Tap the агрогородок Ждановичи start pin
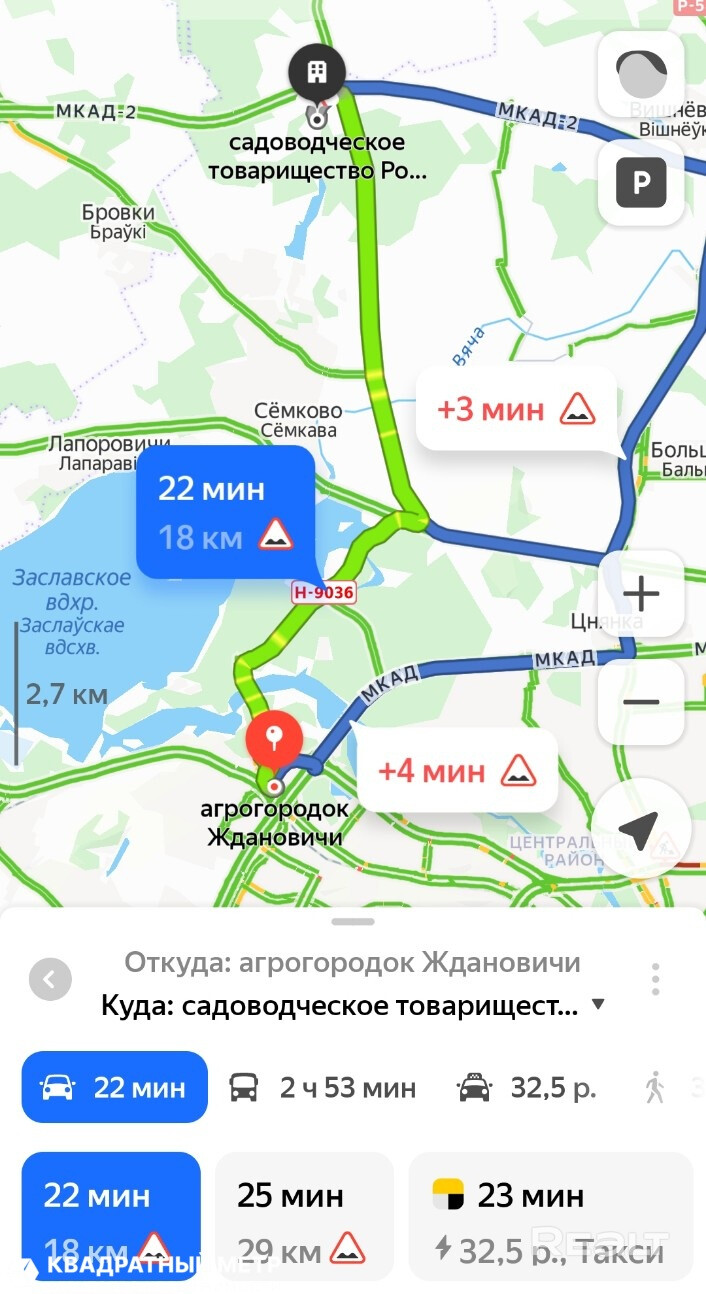The width and height of the screenshot is (706, 1294). 274,743
